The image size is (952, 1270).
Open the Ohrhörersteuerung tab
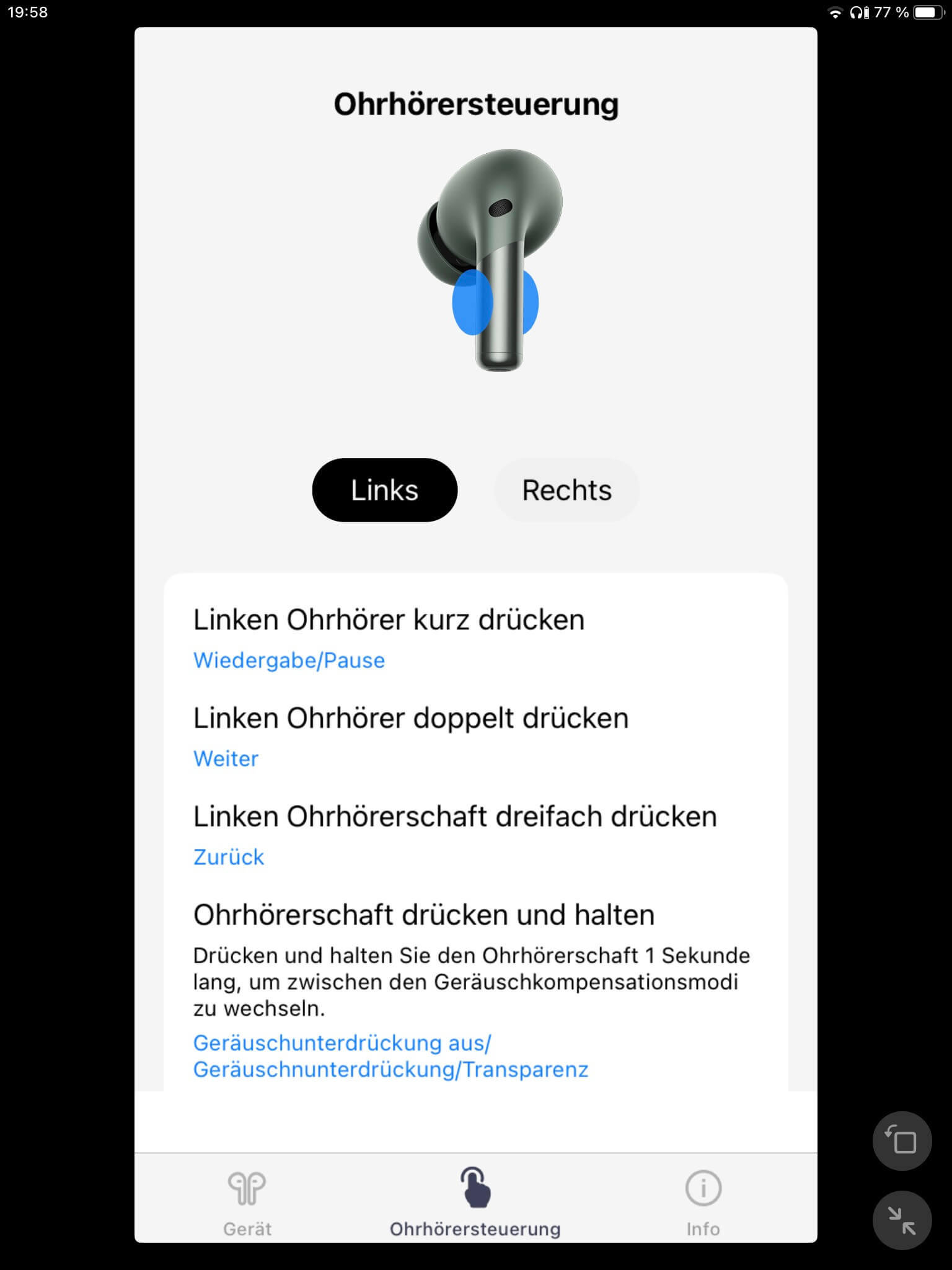(475, 1201)
